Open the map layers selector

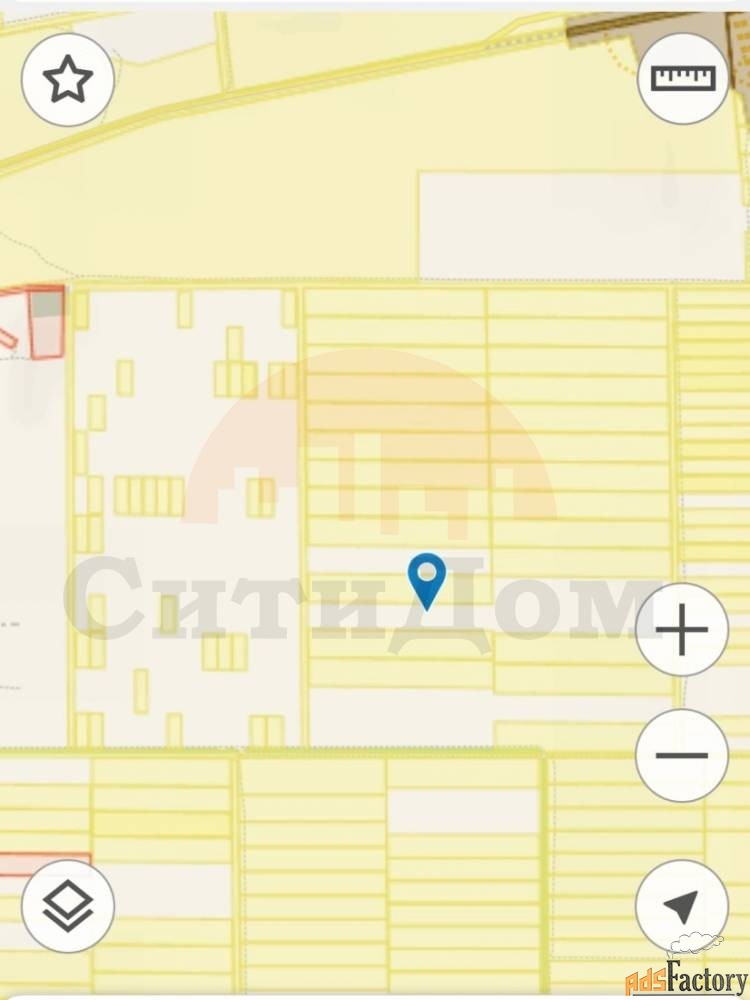click(x=68, y=906)
